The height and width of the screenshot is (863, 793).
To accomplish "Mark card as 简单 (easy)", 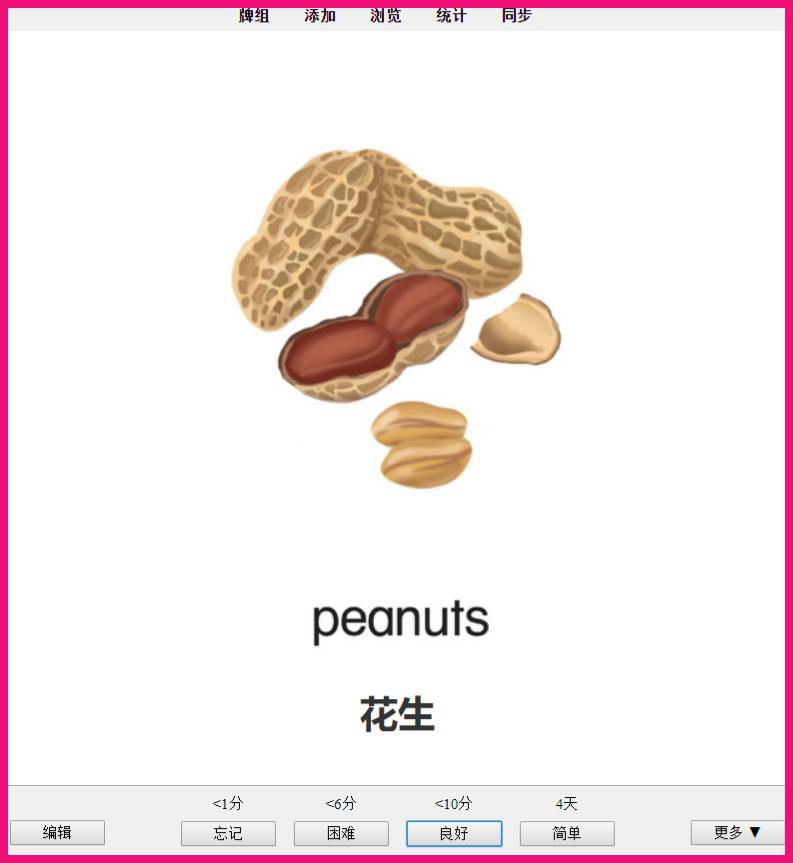I will (567, 833).
